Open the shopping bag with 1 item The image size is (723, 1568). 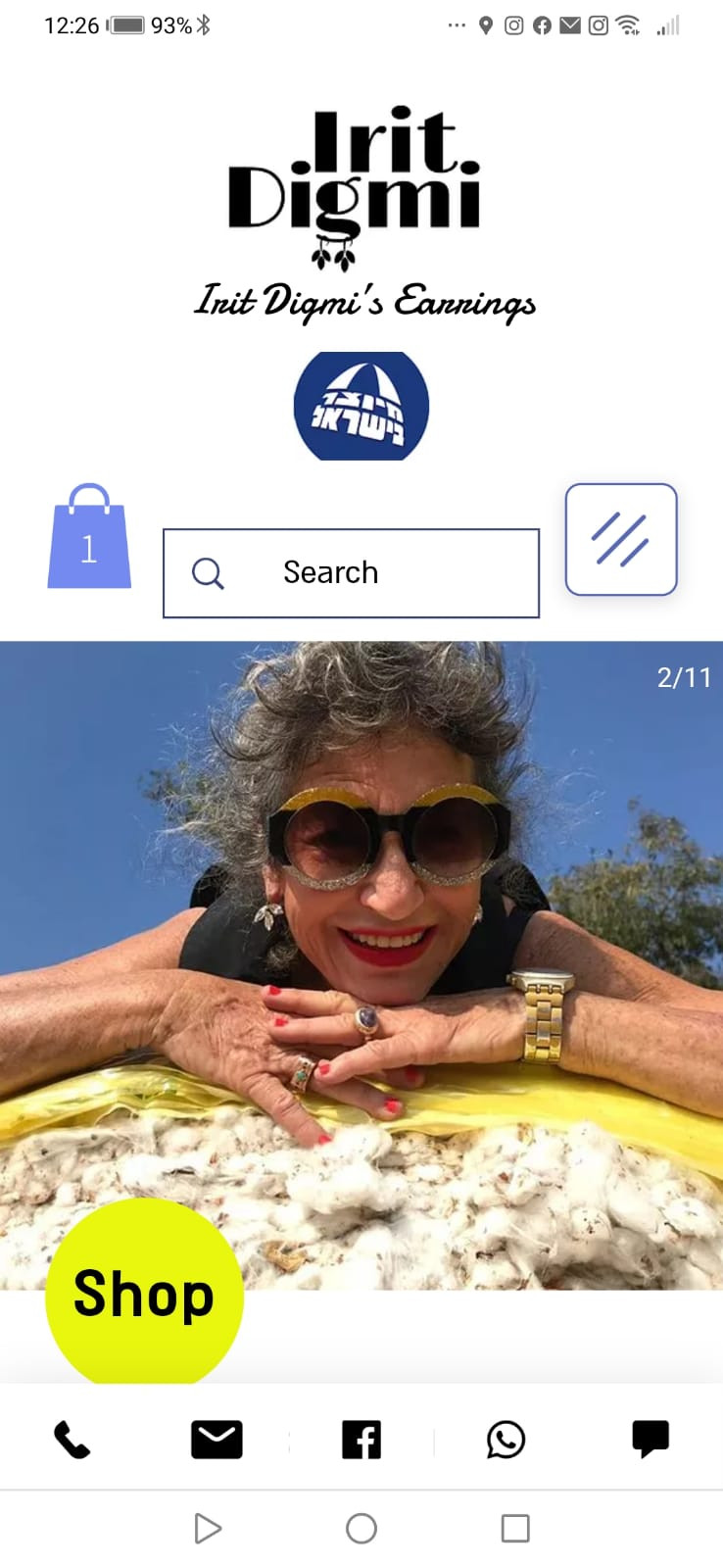coord(89,538)
